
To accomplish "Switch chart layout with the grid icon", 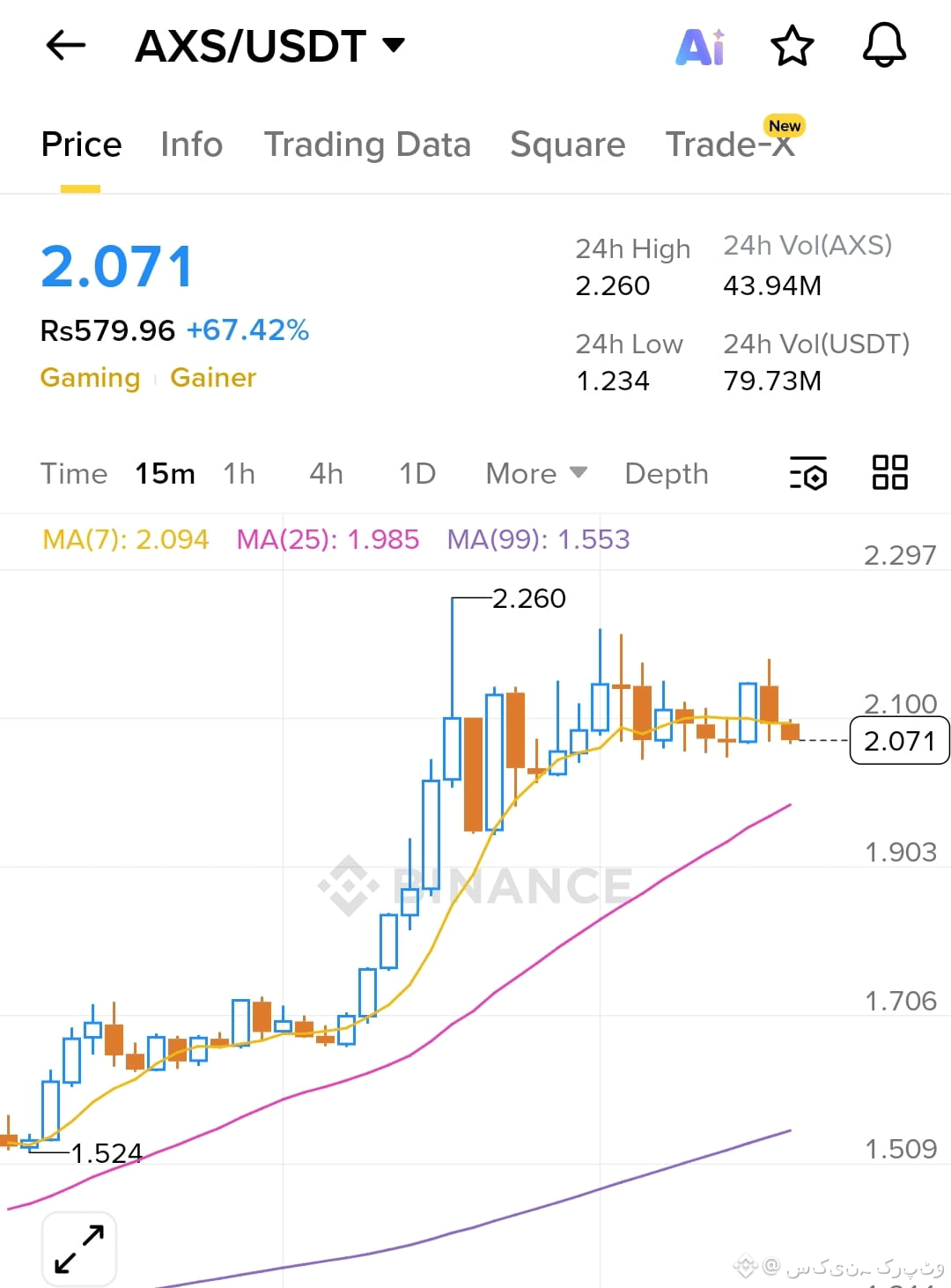I will point(889,473).
